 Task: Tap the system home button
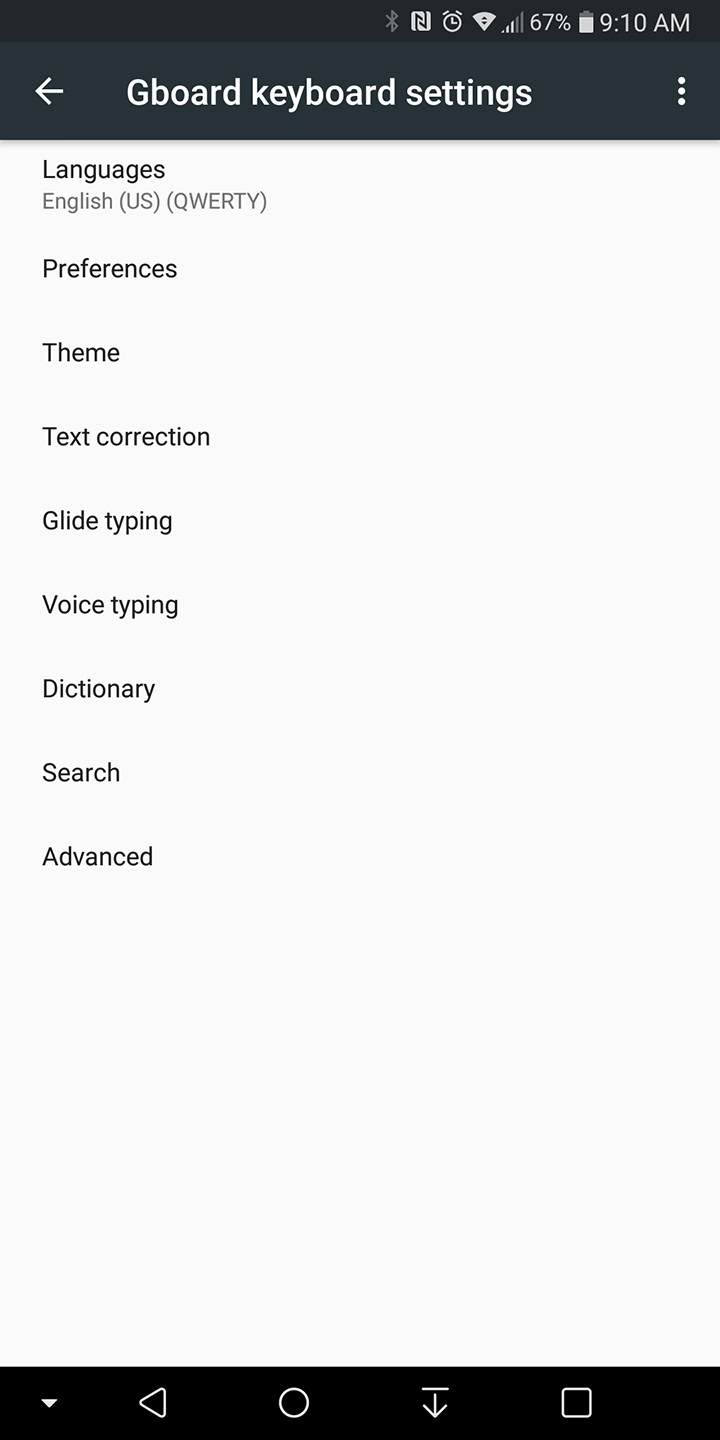point(294,1402)
